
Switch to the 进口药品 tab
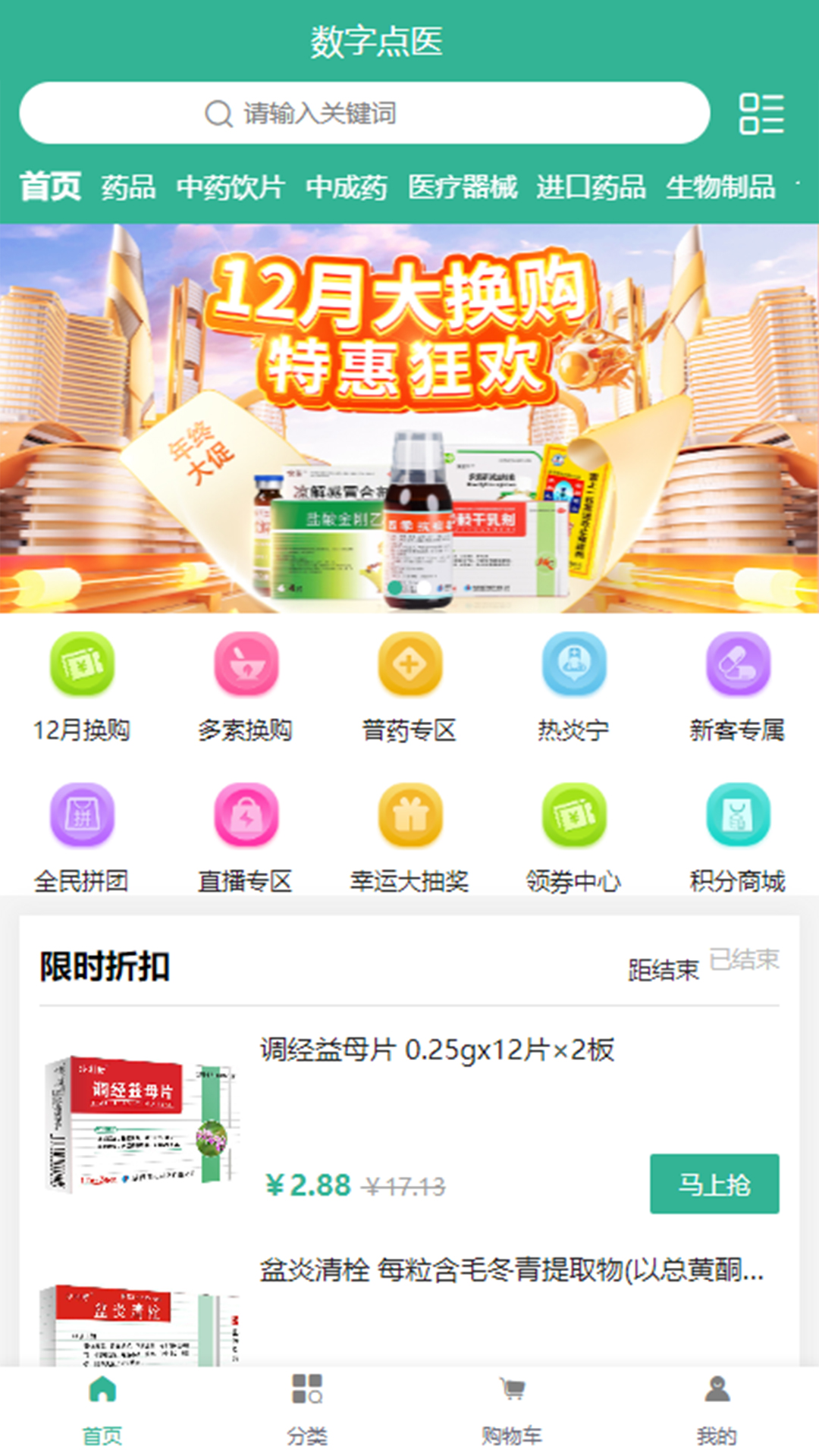click(x=591, y=187)
